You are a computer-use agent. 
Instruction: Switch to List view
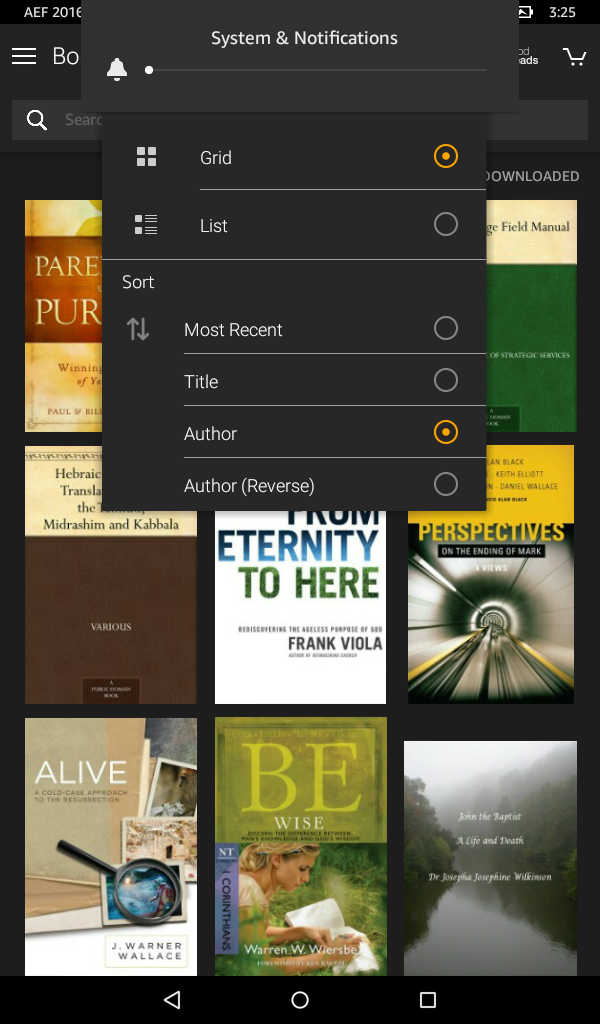pos(445,225)
